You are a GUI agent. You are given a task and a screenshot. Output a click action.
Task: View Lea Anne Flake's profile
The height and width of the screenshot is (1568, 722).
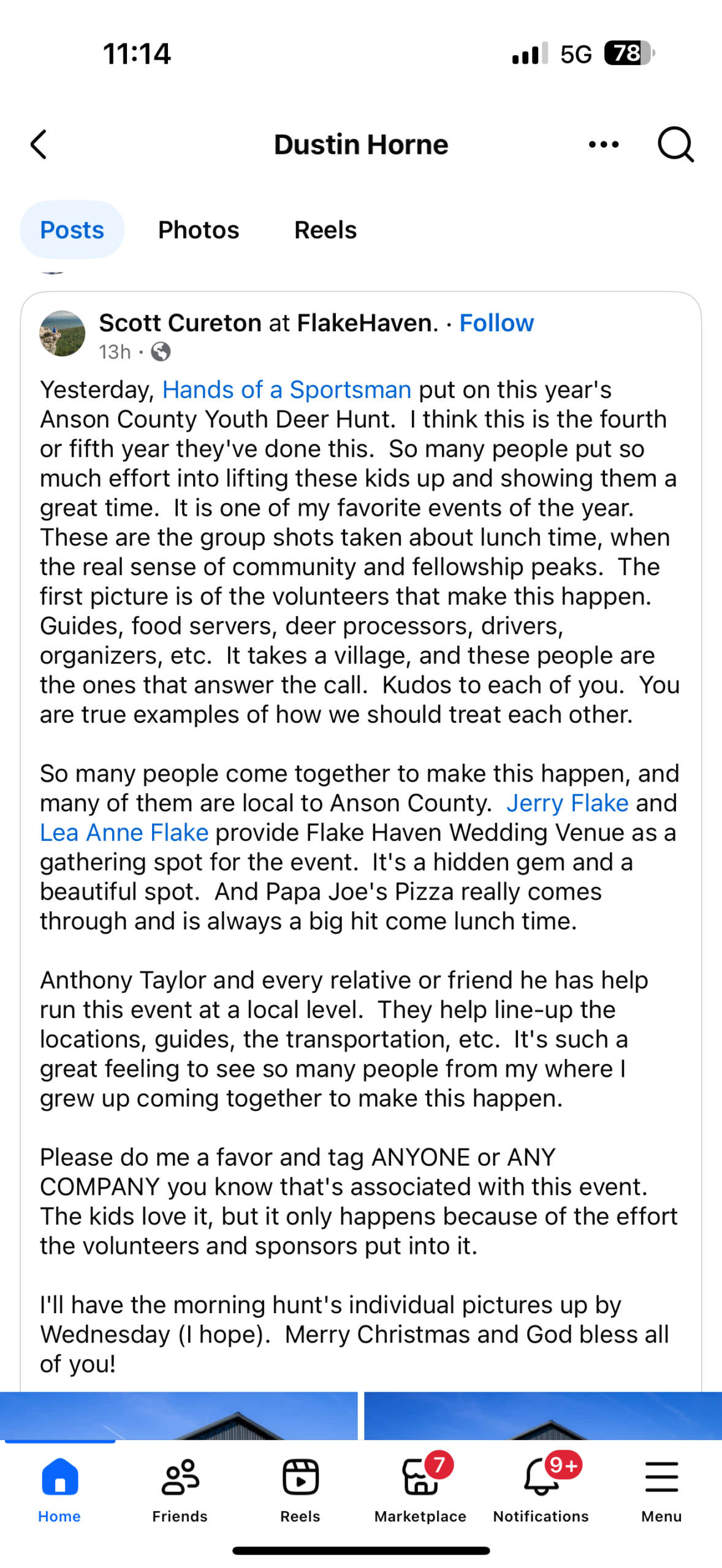point(124,832)
